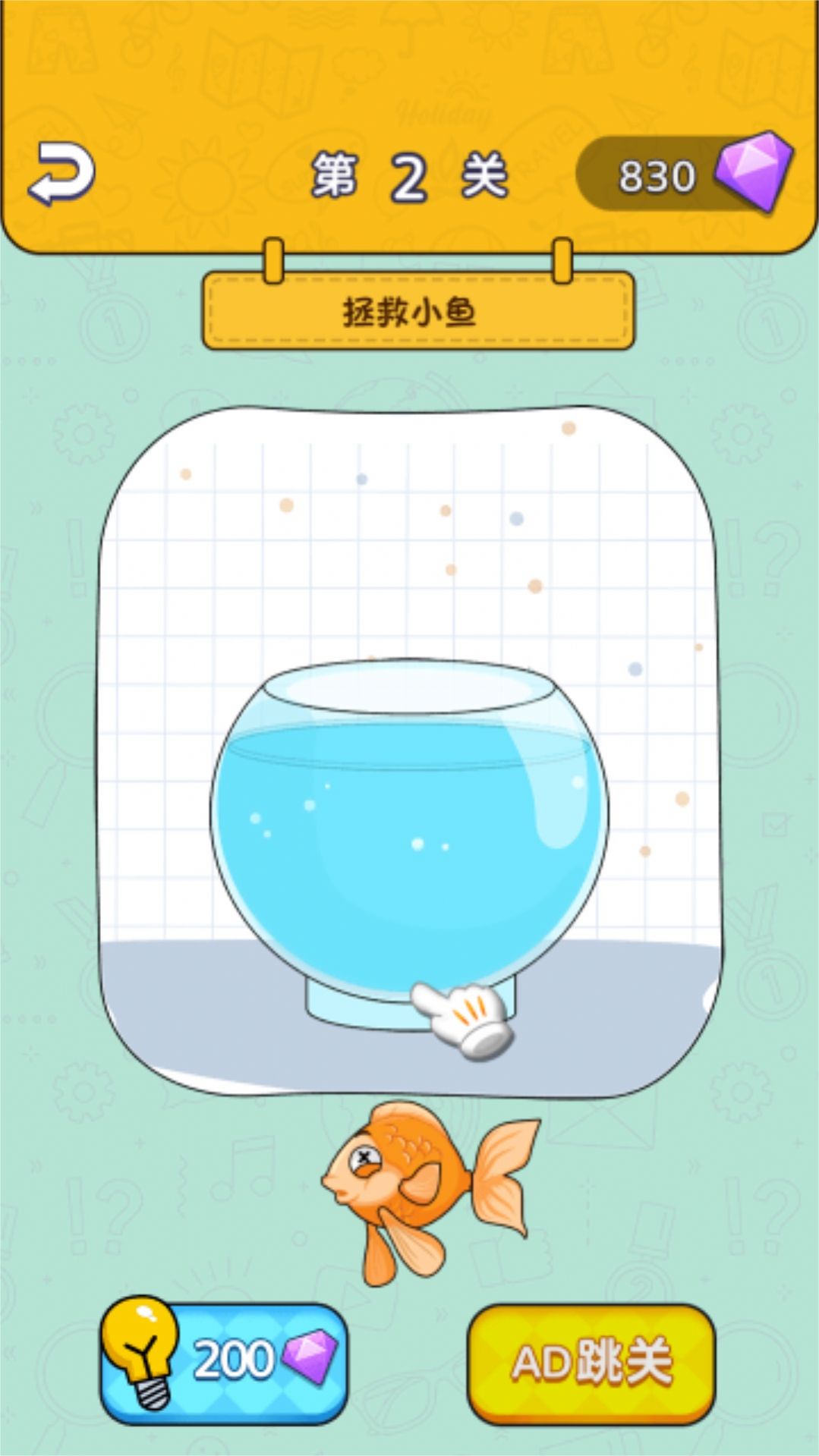Use the 200-gem hint lightbulb button
This screenshot has height=1456, width=819.
click(225, 1360)
